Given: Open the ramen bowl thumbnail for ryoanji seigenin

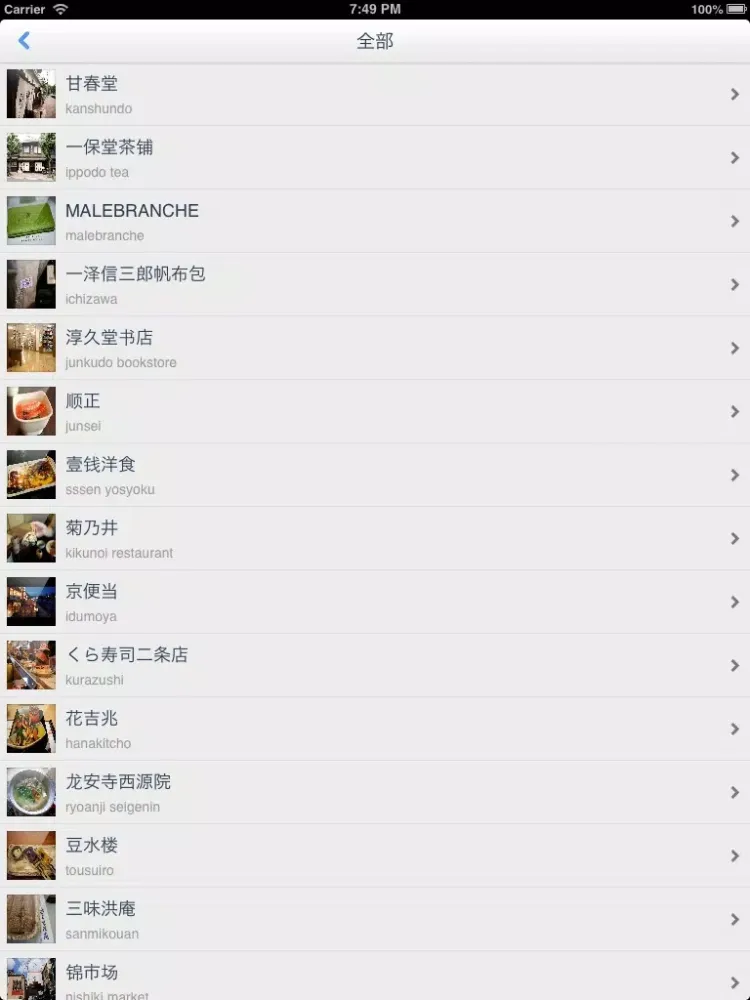Looking at the screenshot, I should [x=30, y=791].
